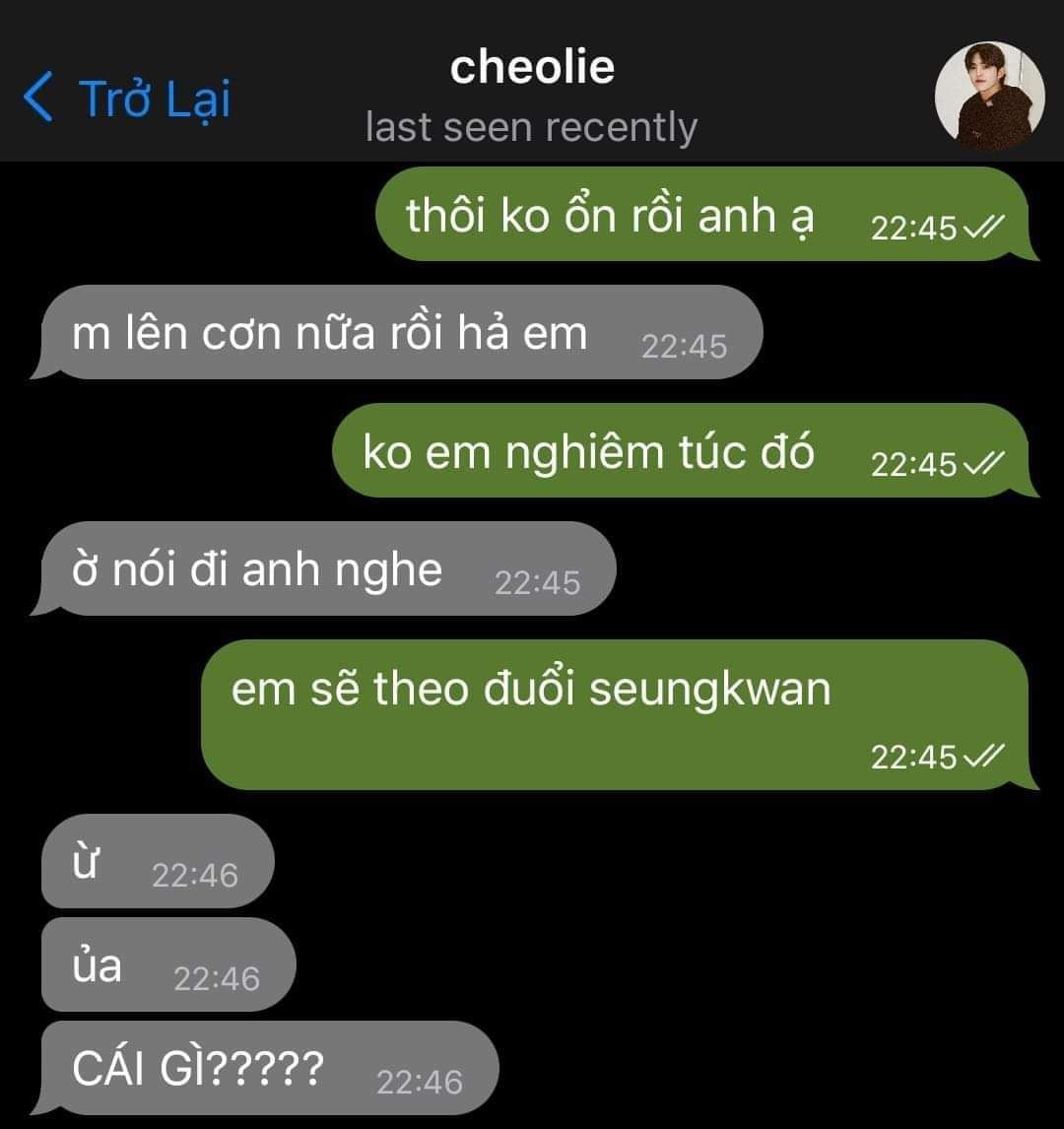
Task: Open cheolie's profile picture
Action: tap(988, 97)
